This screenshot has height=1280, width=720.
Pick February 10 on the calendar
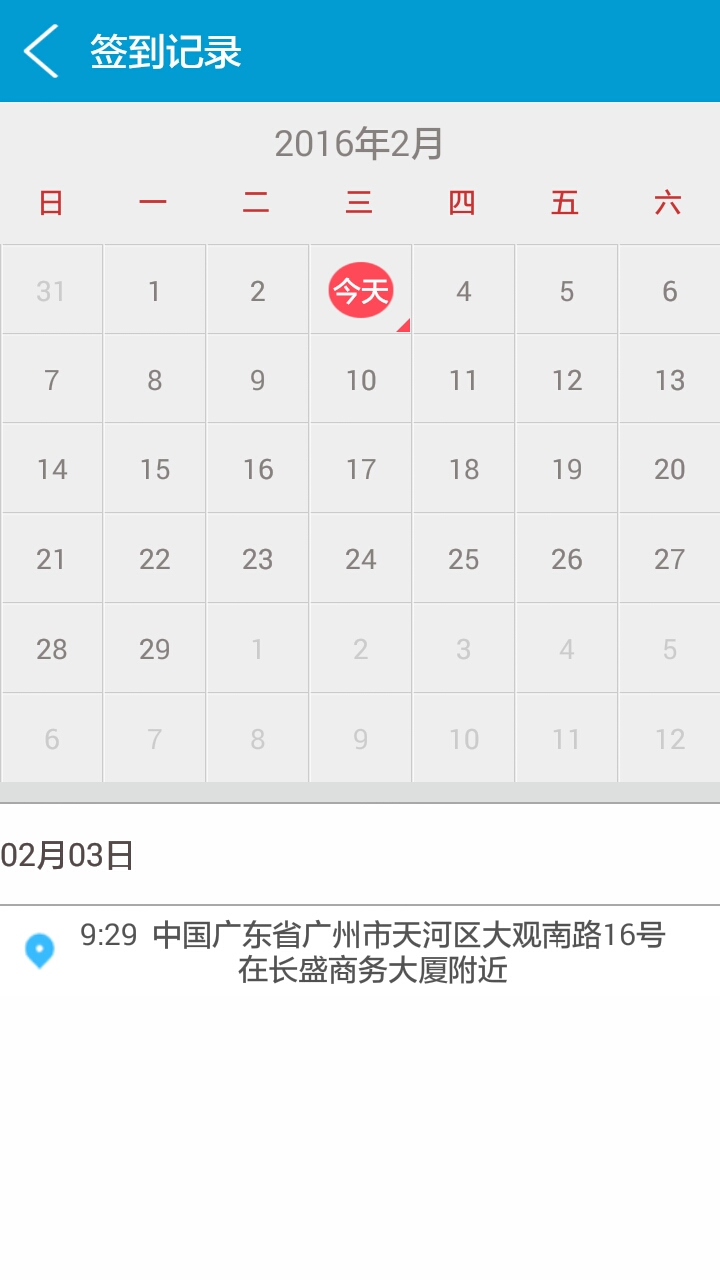point(361,380)
